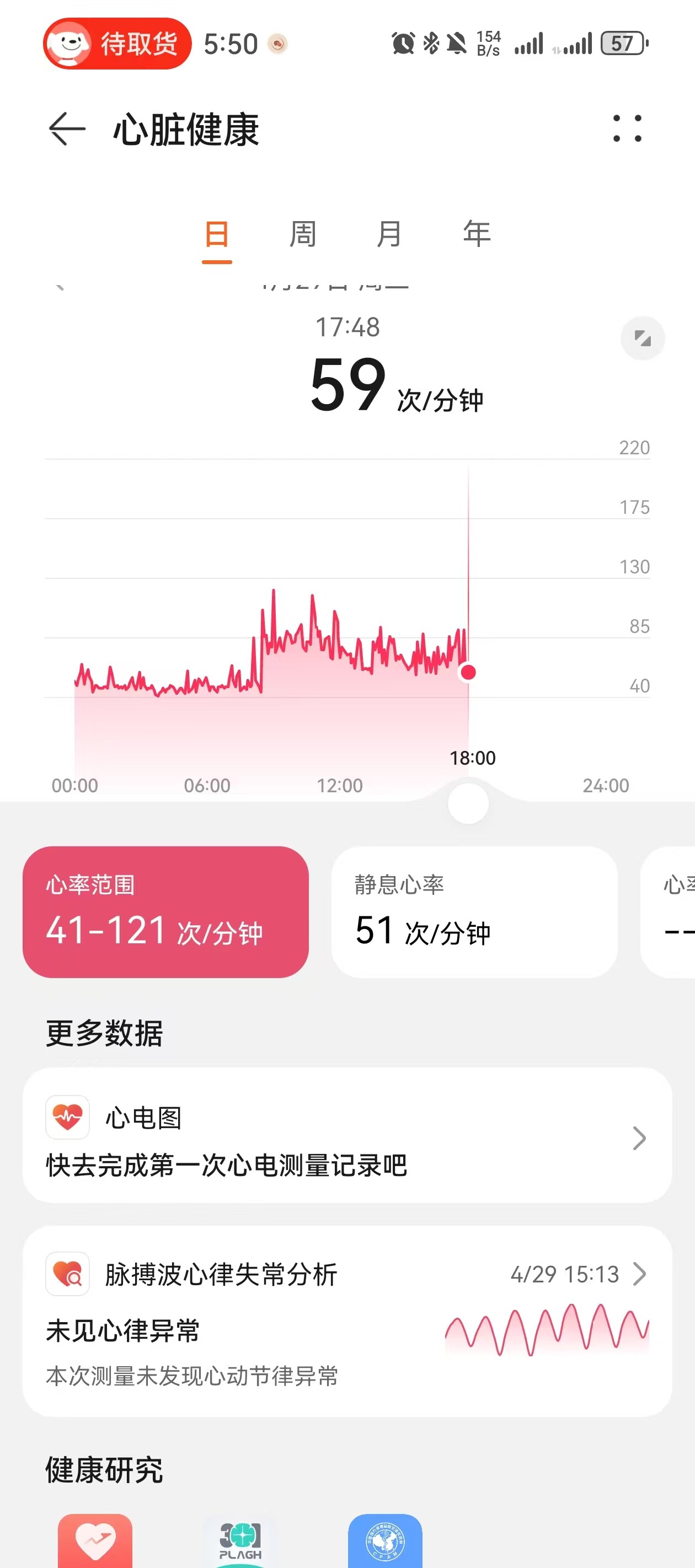Open the red heart health research item
The height and width of the screenshot is (1568, 695).
pyautogui.click(x=95, y=1540)
